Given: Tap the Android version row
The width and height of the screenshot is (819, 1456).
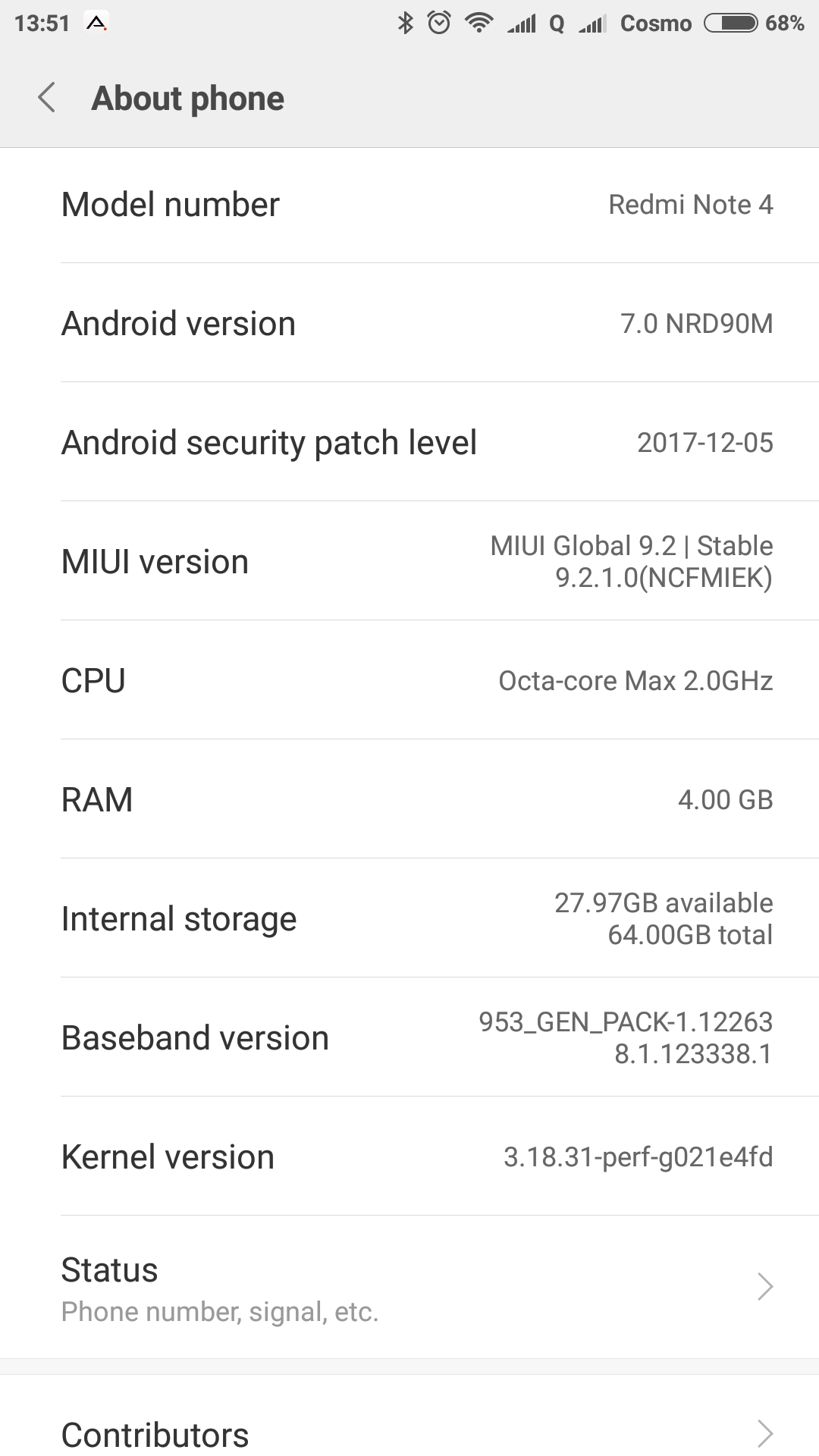Looking at the screenshot, I should tap(409, 323).
